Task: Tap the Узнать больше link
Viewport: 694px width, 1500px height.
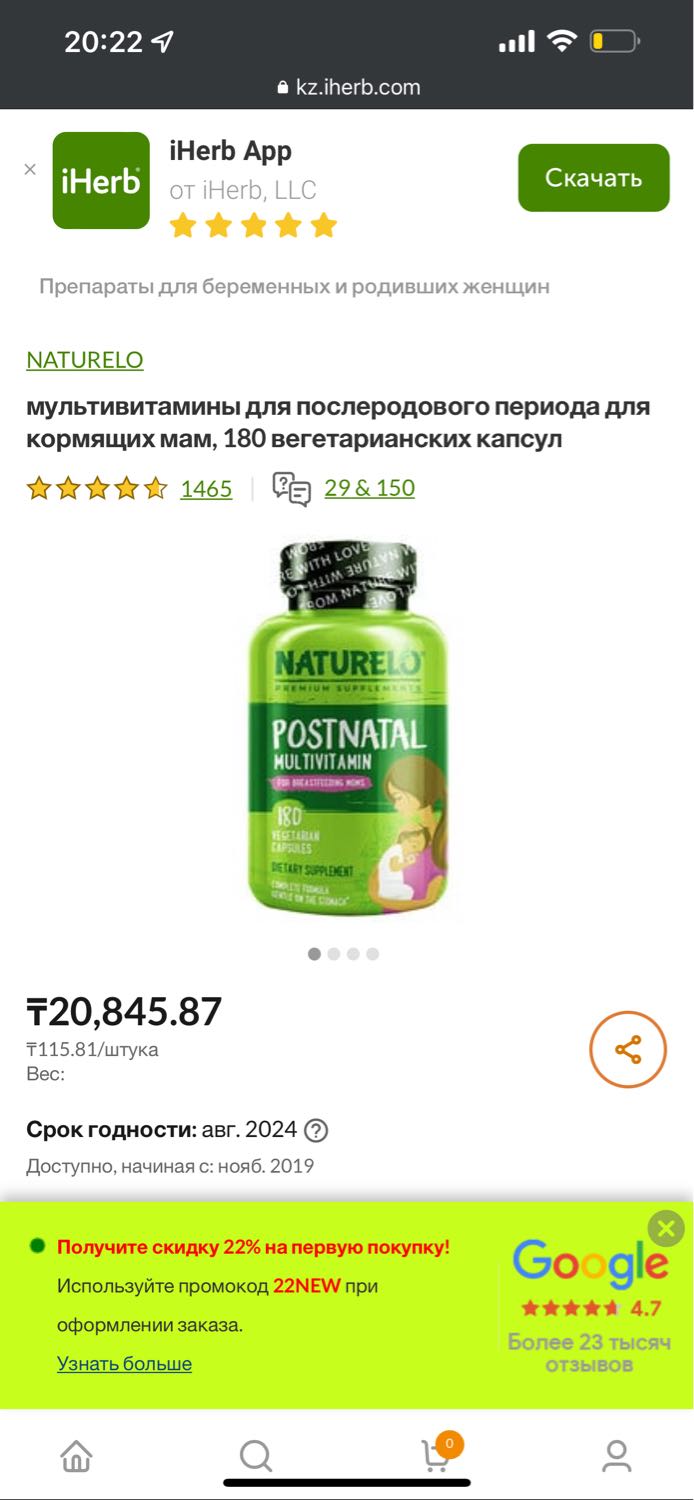Action: point(124,1363)
